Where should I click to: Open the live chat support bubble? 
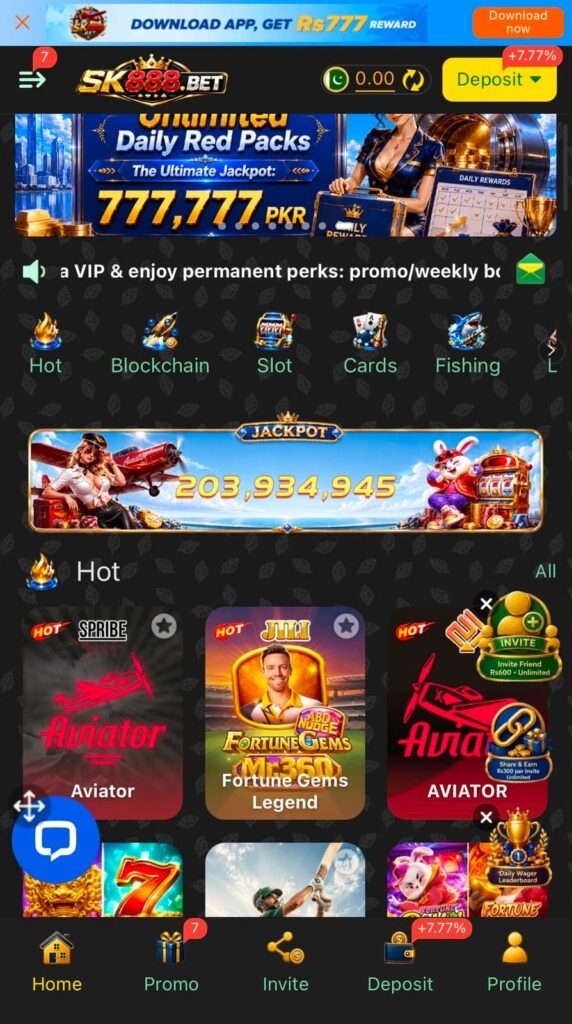(x=56, y=839)
